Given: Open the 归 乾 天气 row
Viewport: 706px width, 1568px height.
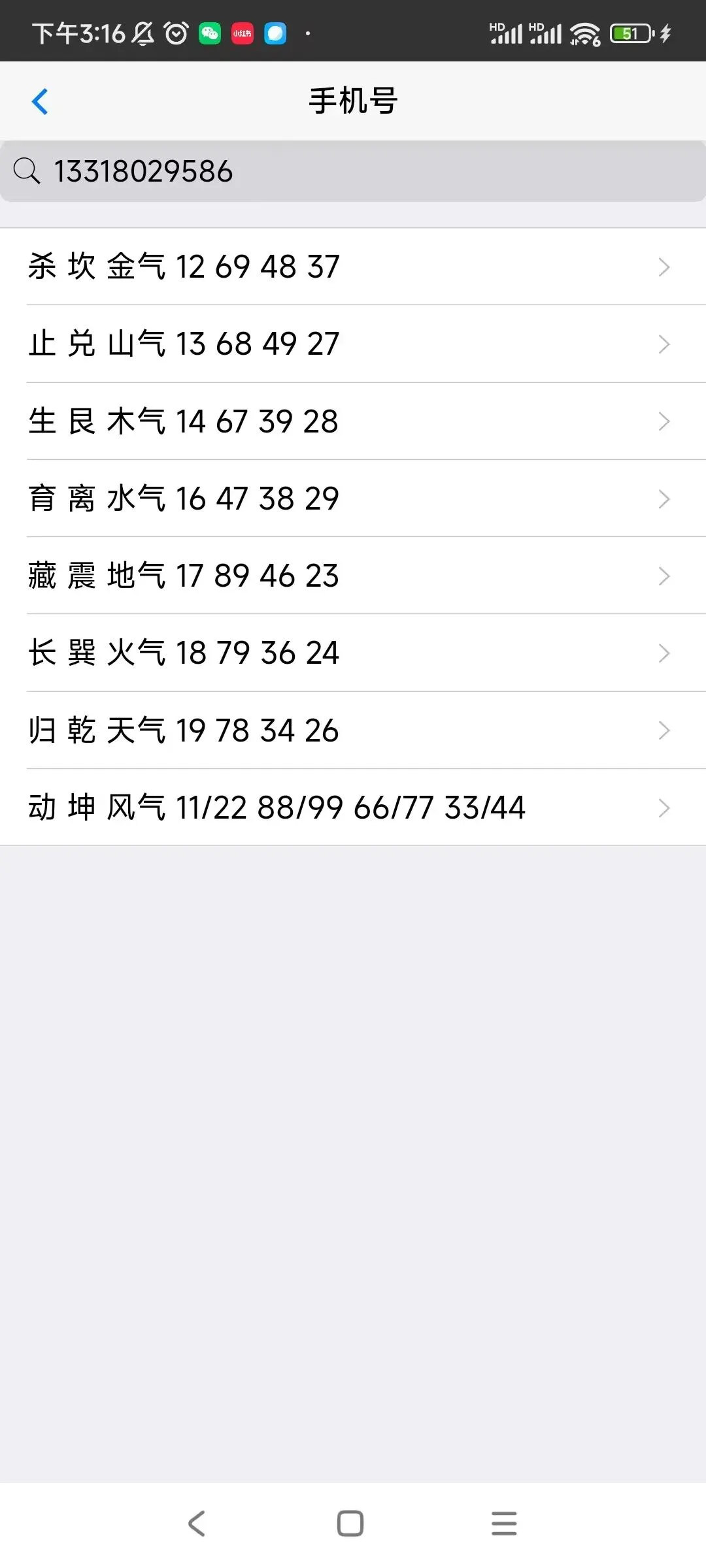Looking at the screenshot, I should click(353, 730).
